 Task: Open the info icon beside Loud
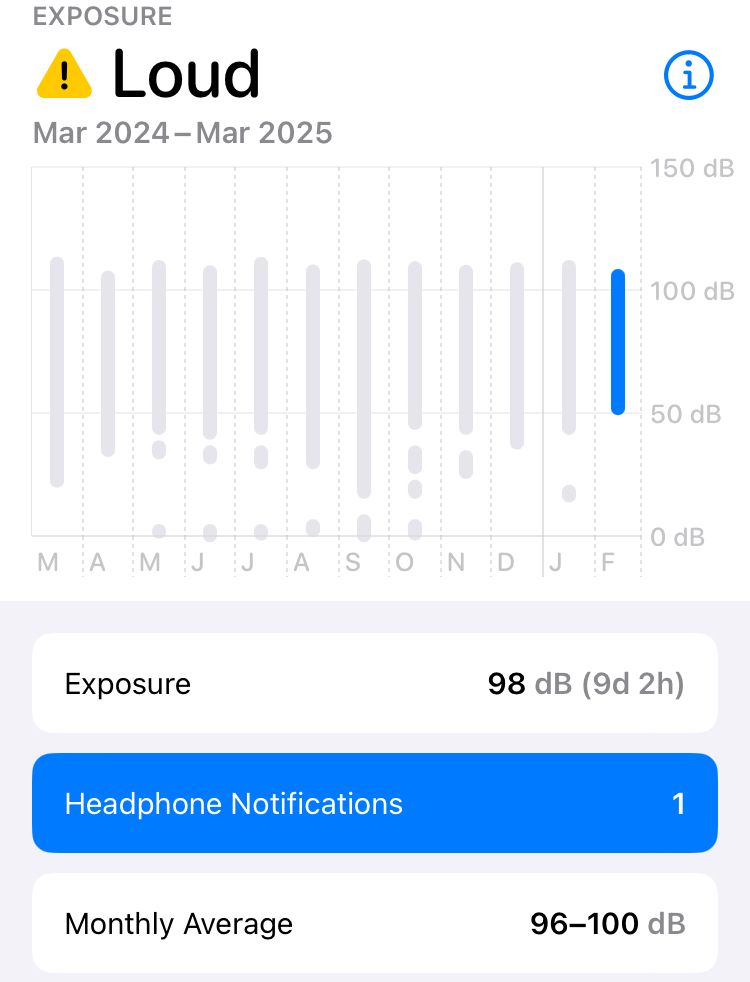[x=689, y=75]
